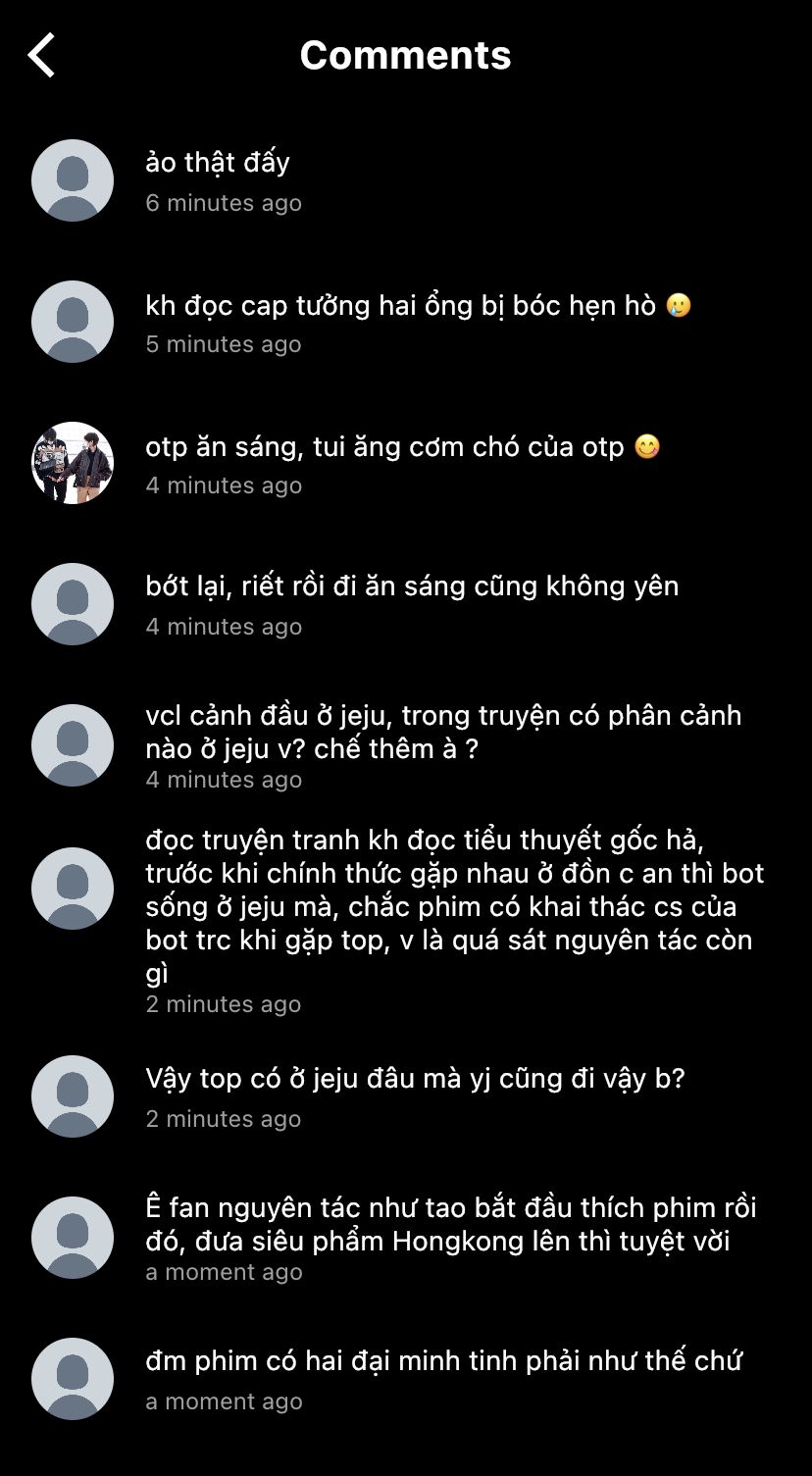
Task: Open the profile photo beside the "otp ăn sáng" comment
Action: 73,463
